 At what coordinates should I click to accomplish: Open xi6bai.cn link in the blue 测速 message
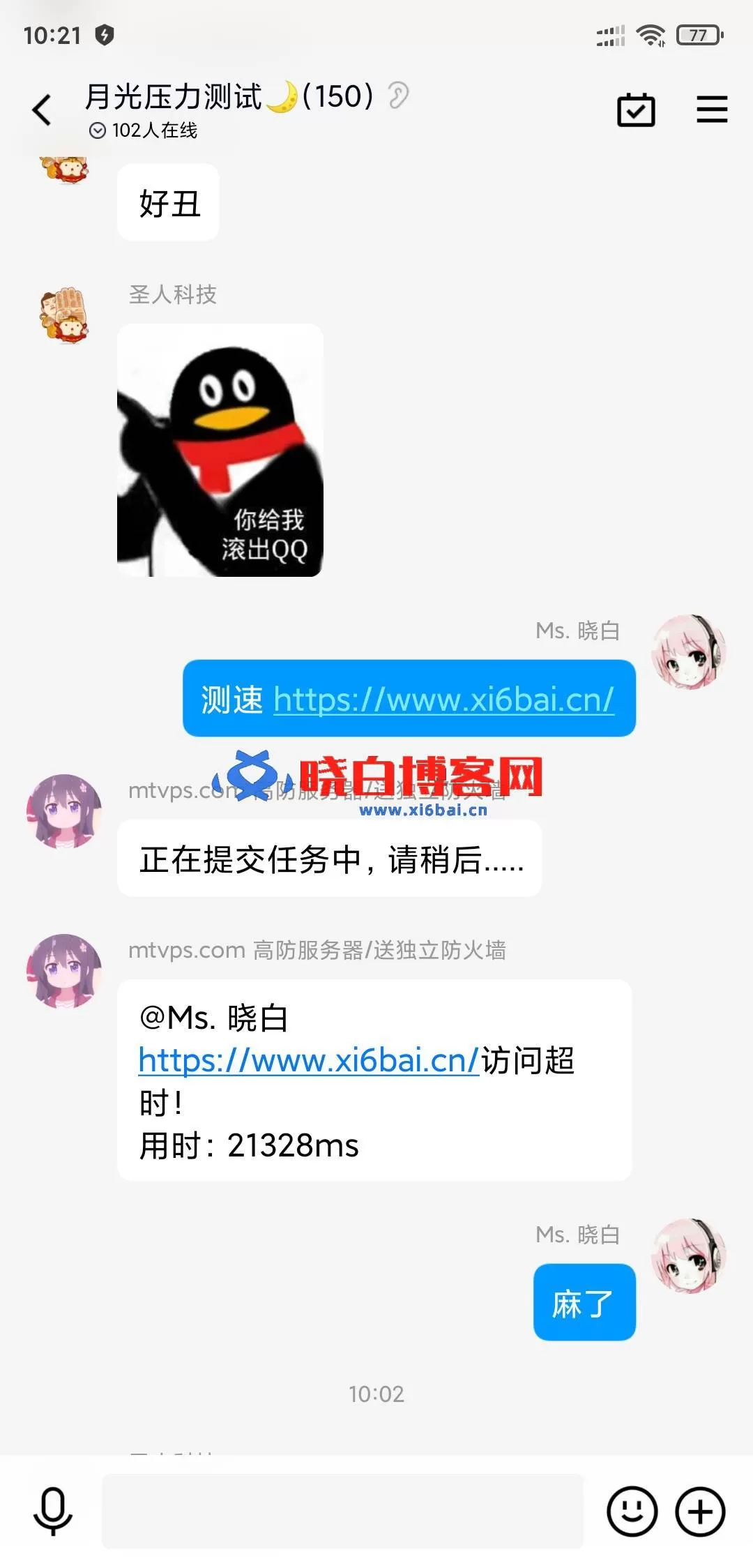(443, 699)
